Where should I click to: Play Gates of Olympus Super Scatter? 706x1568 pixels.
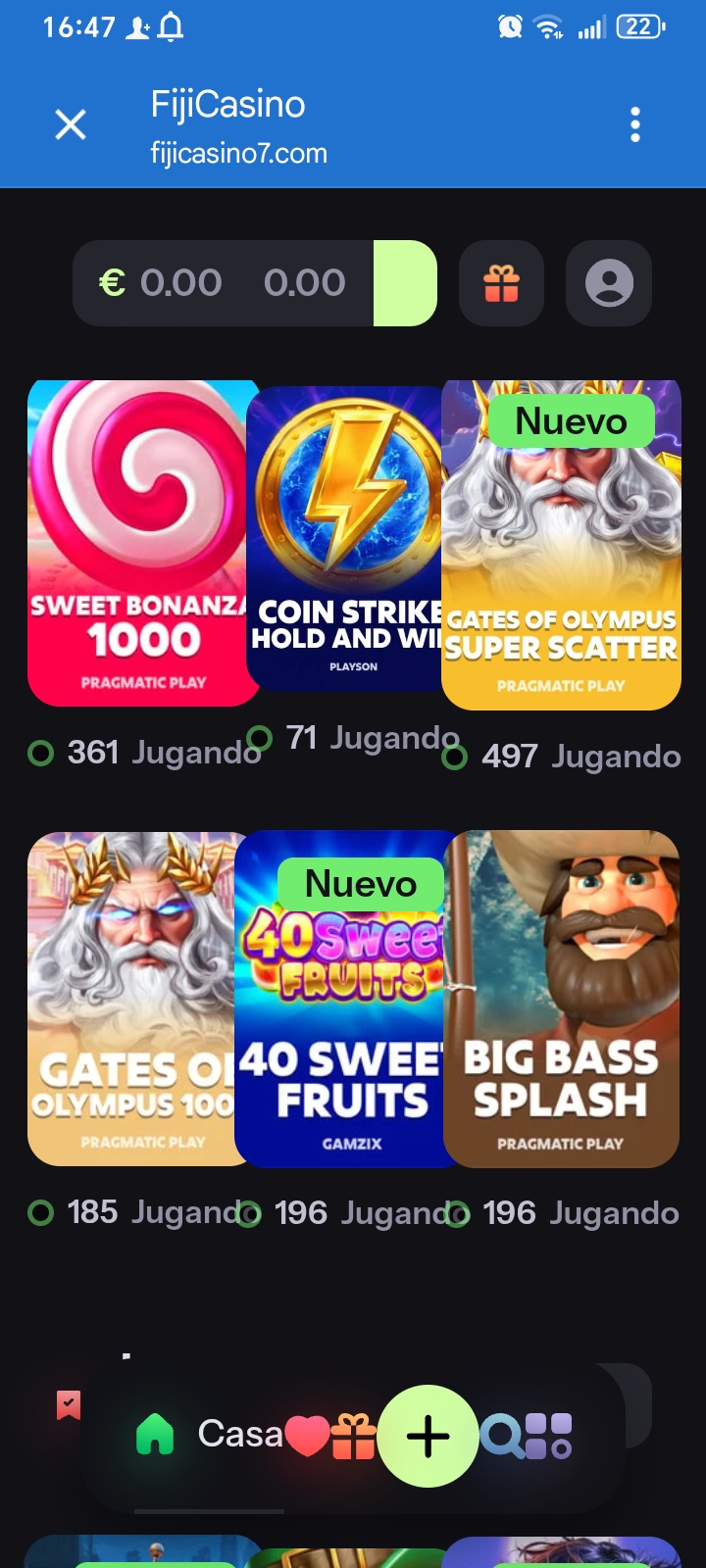[x=561, y=545]
